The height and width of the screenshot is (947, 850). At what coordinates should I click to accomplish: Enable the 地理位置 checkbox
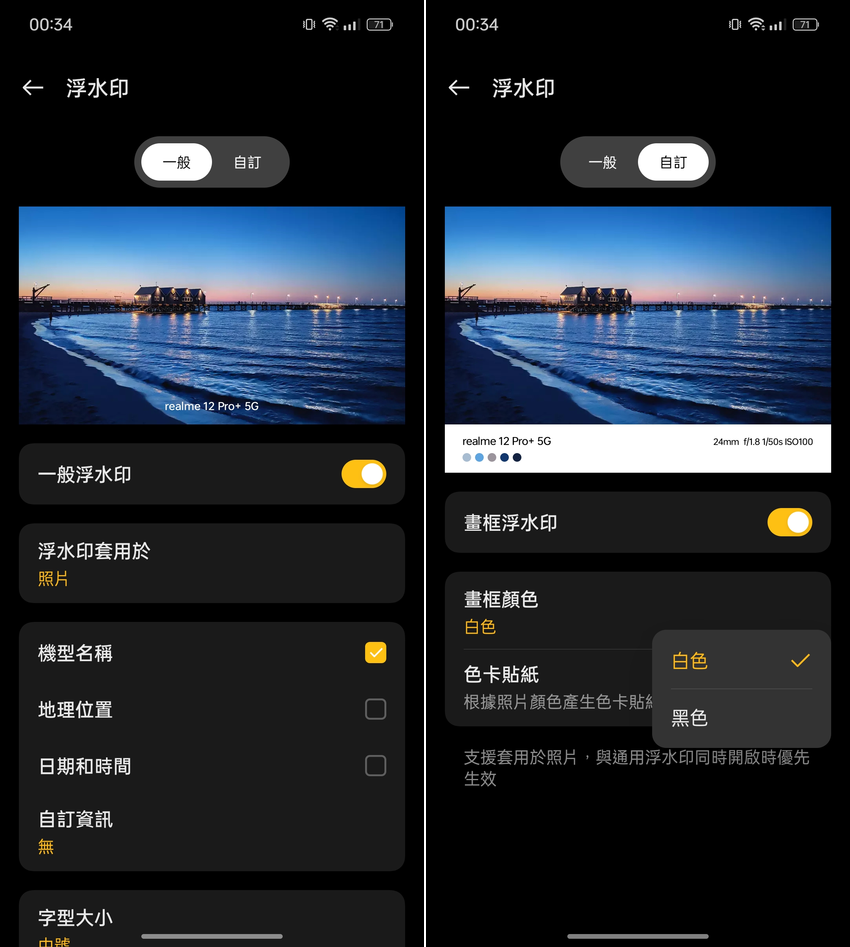click(375, 709)
